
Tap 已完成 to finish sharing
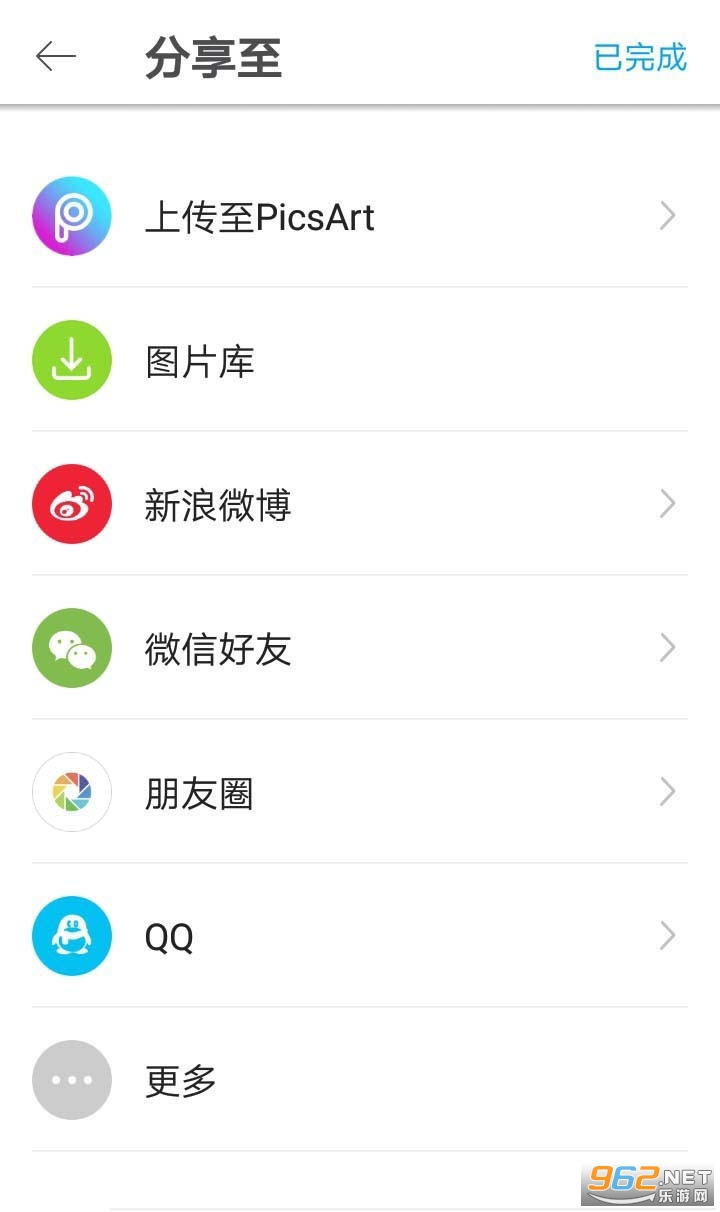[640, 57]
